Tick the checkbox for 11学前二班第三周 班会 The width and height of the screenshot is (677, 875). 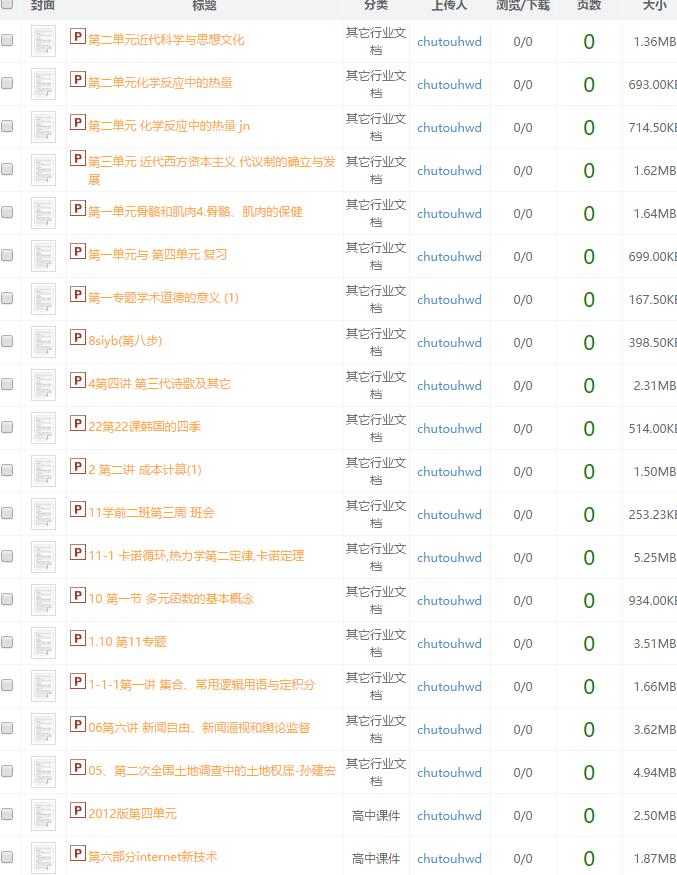(x=8, y=513)
